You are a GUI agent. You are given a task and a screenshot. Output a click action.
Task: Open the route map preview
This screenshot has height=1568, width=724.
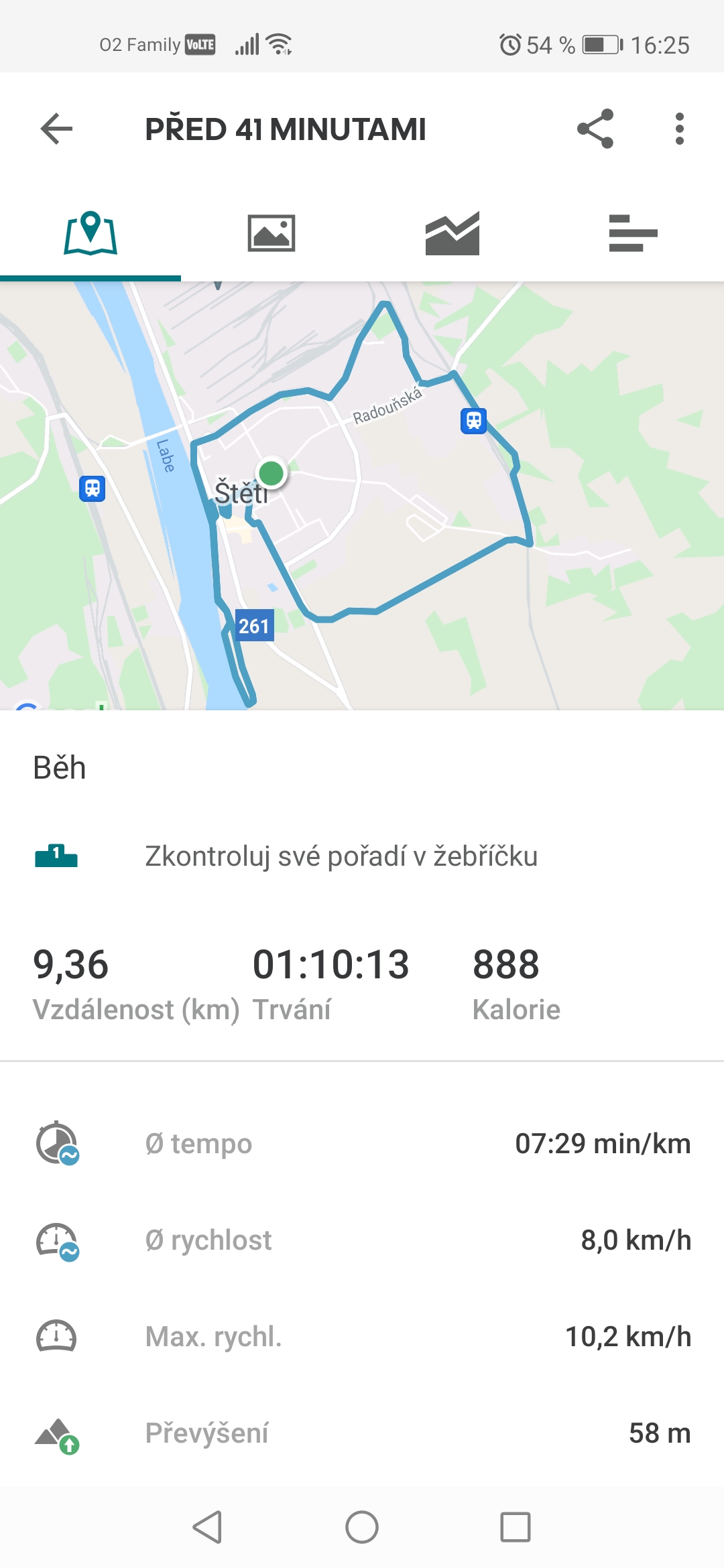(x=362, y=496)
